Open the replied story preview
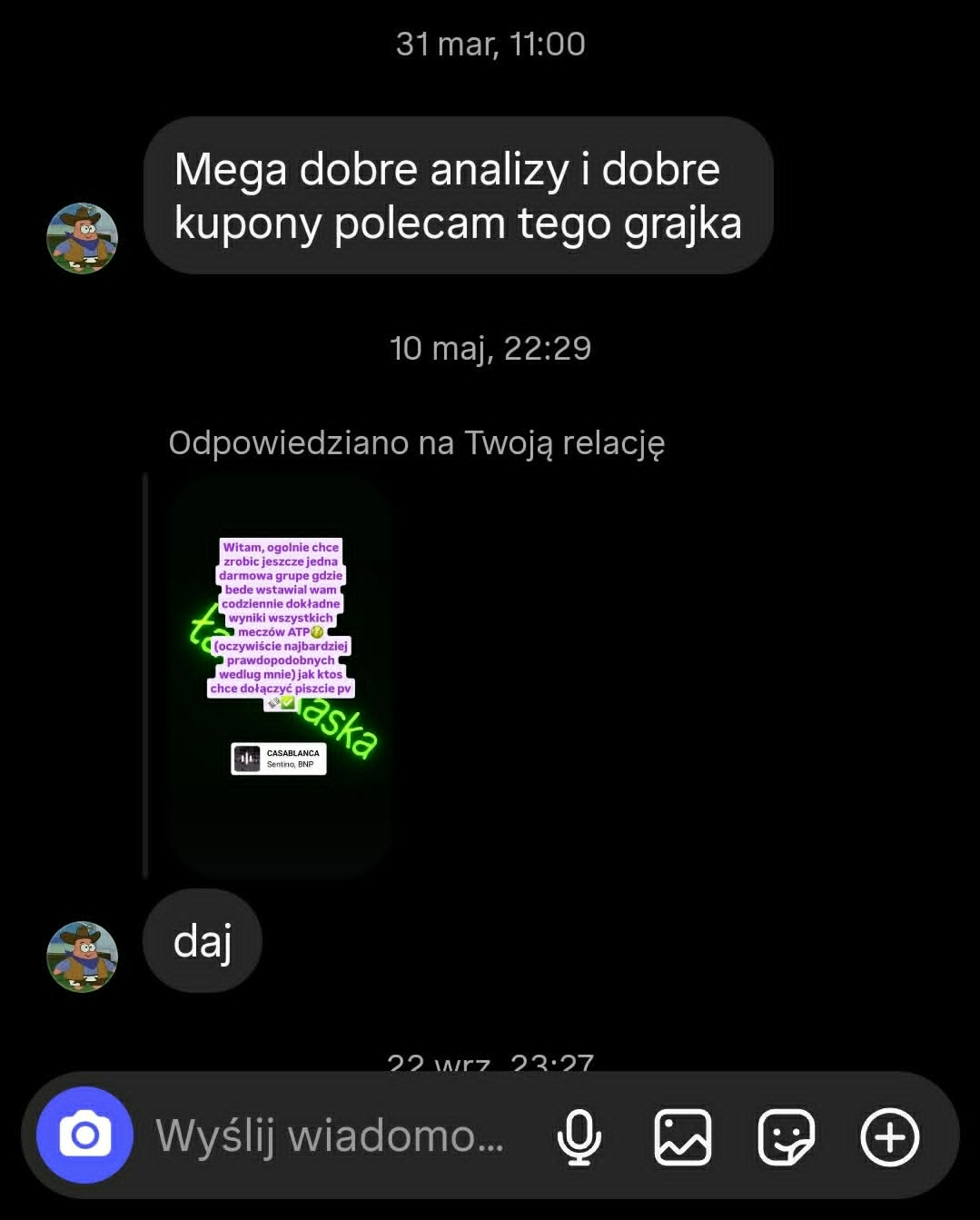980x1220 pixels. coord(281,674)
